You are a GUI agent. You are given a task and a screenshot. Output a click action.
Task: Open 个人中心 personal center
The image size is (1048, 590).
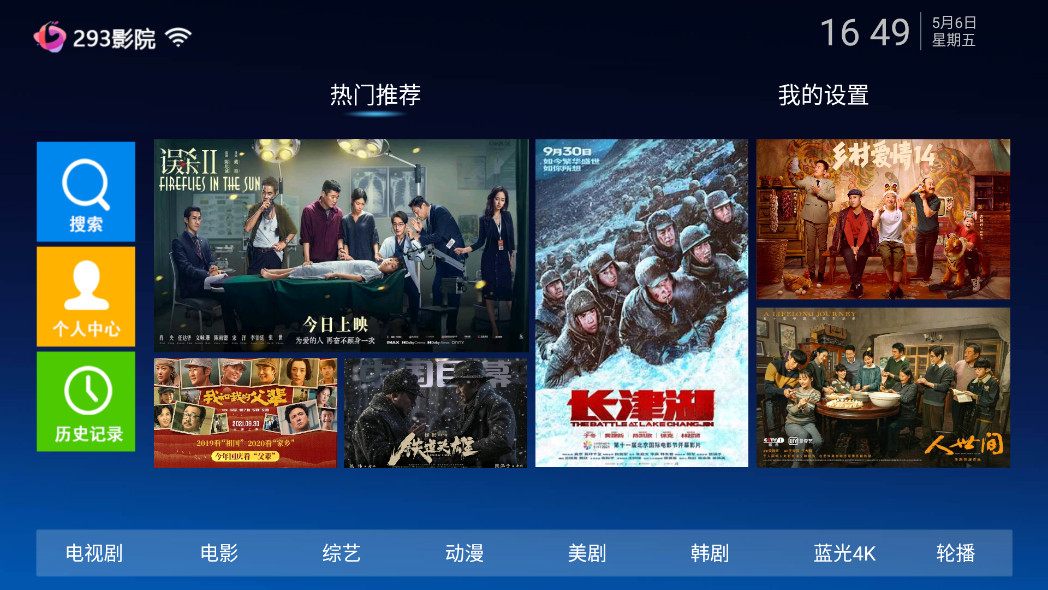86,296
